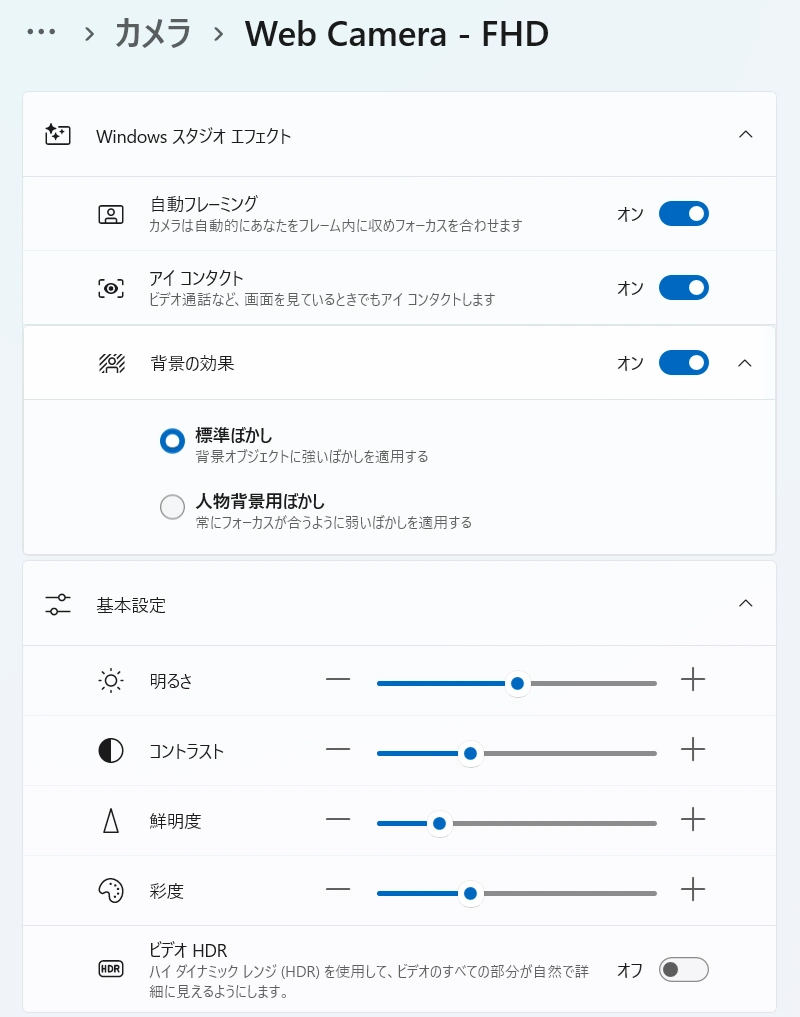This screenshot has height=1017, width=800.
Task: Select the 基本設定 sliders icon
Action: pos(58,603)
